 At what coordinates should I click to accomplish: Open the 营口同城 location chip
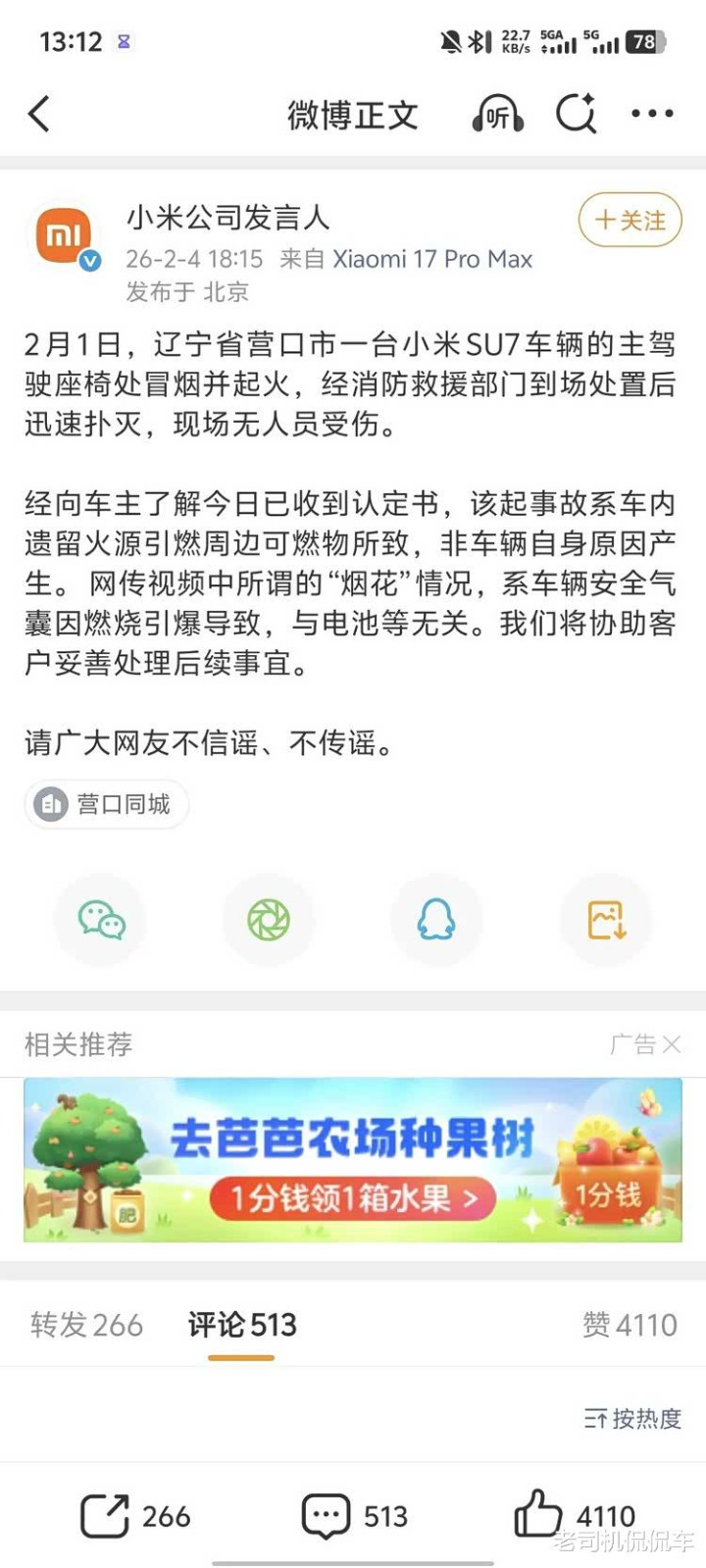(x=106, y=804)
